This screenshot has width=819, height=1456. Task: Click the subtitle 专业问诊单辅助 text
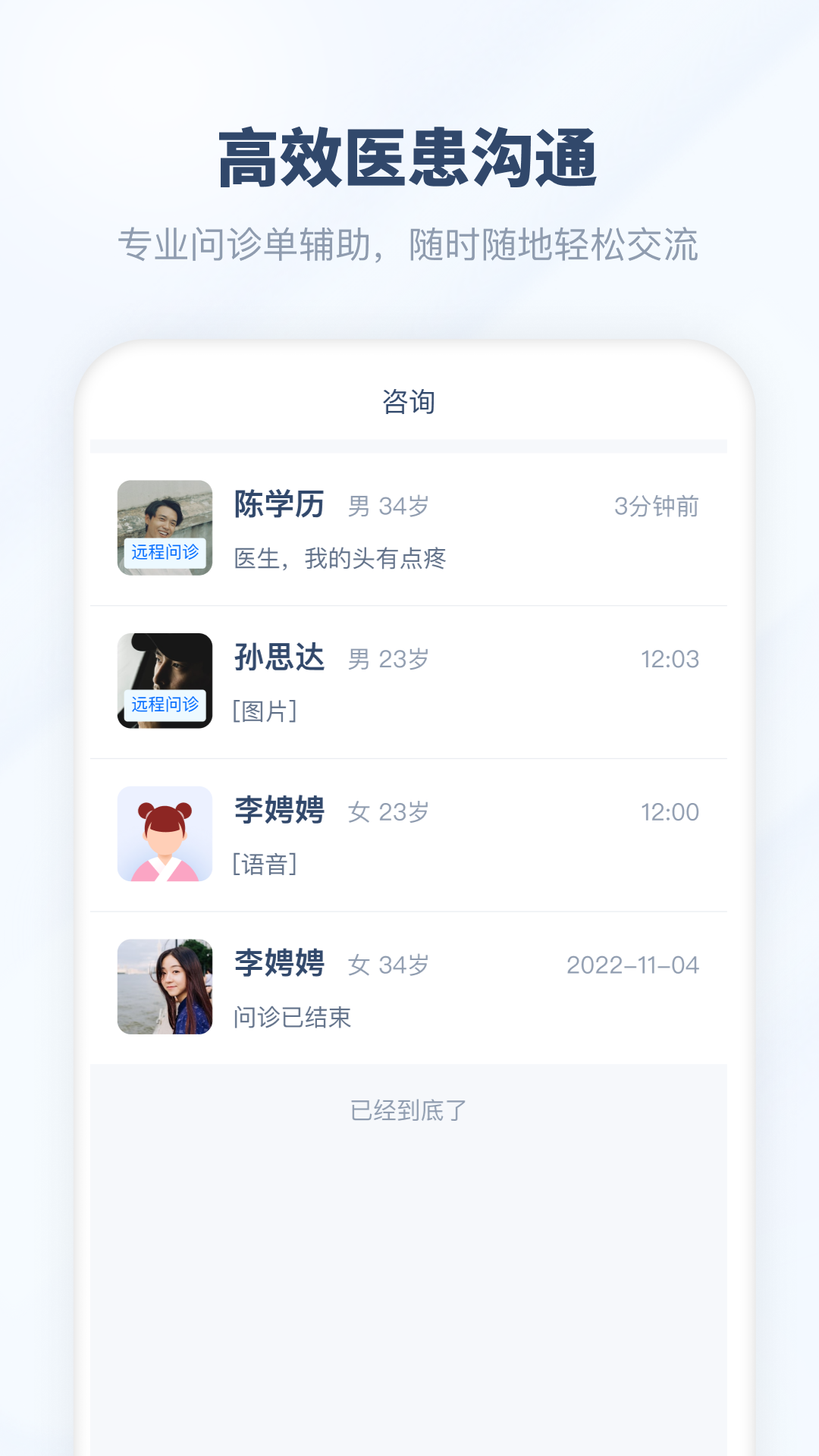click(x=409, y=243)
